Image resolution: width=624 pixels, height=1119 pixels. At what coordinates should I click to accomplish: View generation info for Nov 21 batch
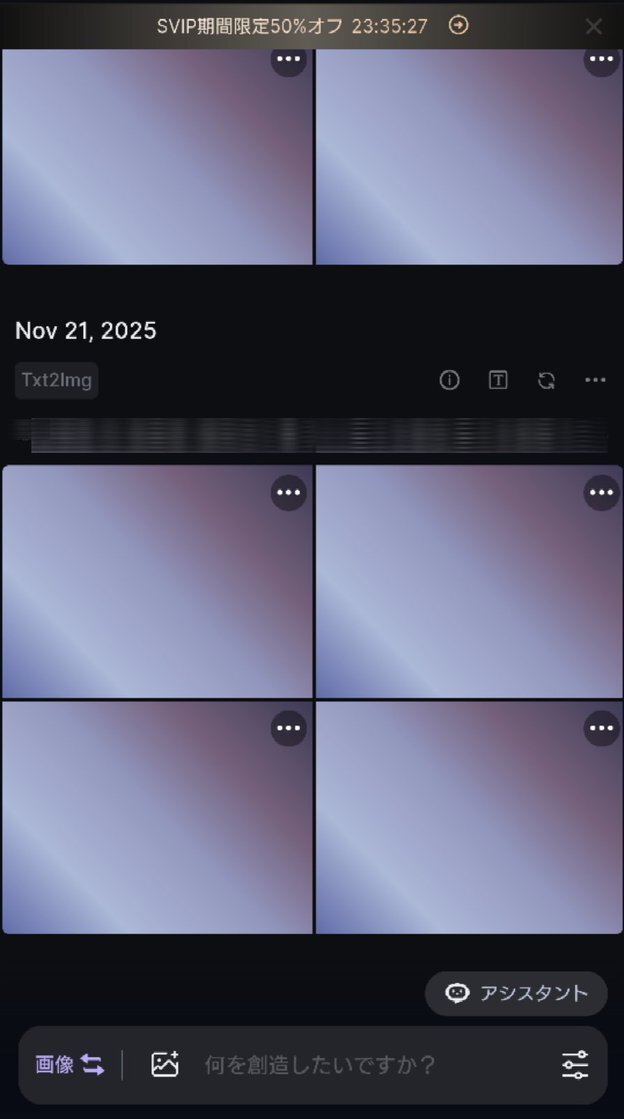[x=450, y=380]
